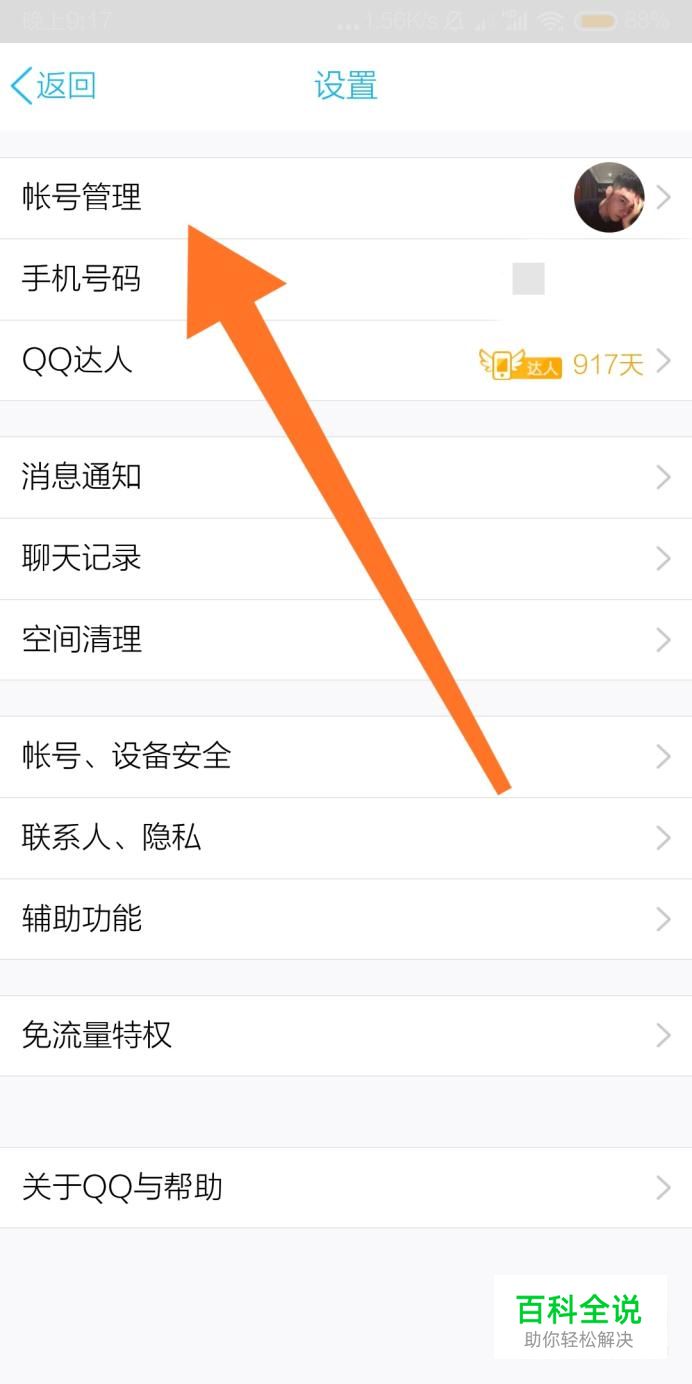
Task: Open QQ达人 row
Action: (x=78, y=360)
